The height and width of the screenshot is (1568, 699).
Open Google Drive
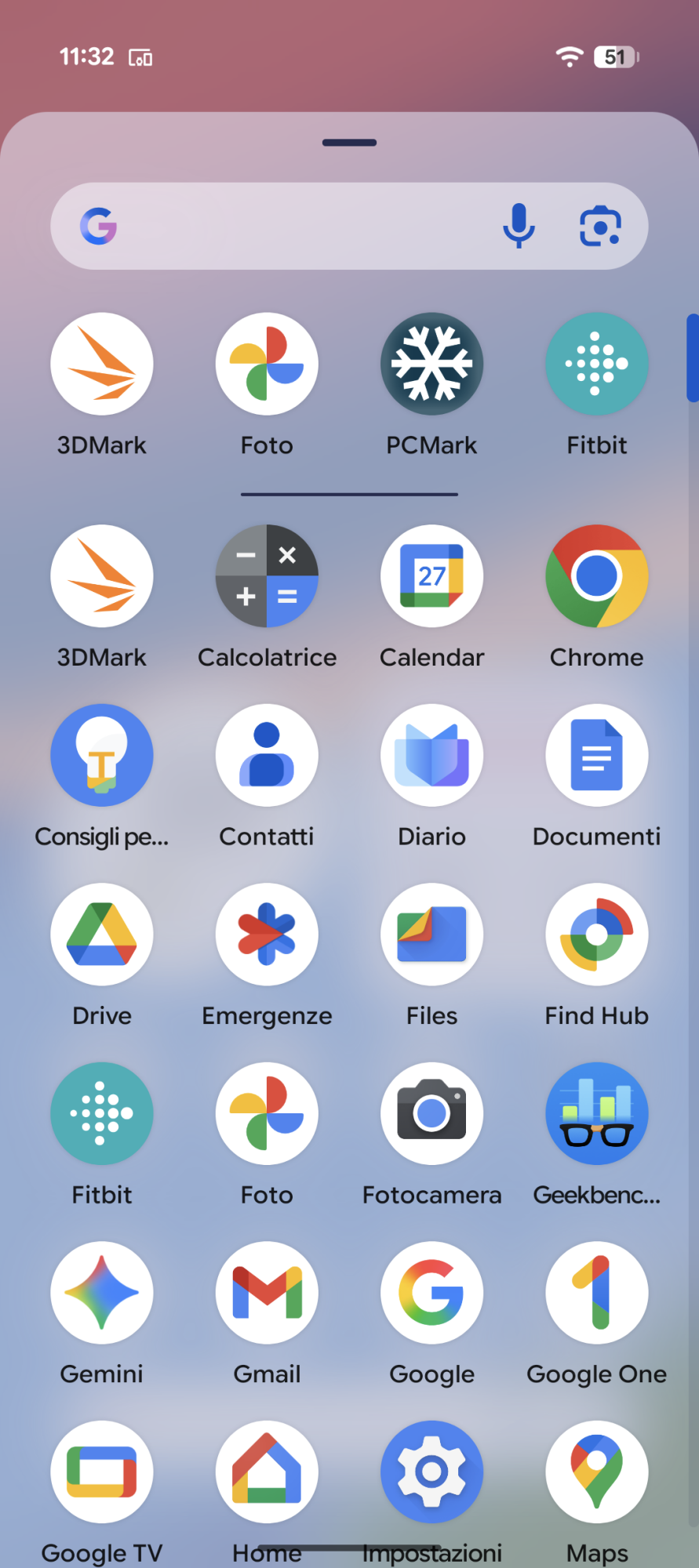[x=102, y=935]
